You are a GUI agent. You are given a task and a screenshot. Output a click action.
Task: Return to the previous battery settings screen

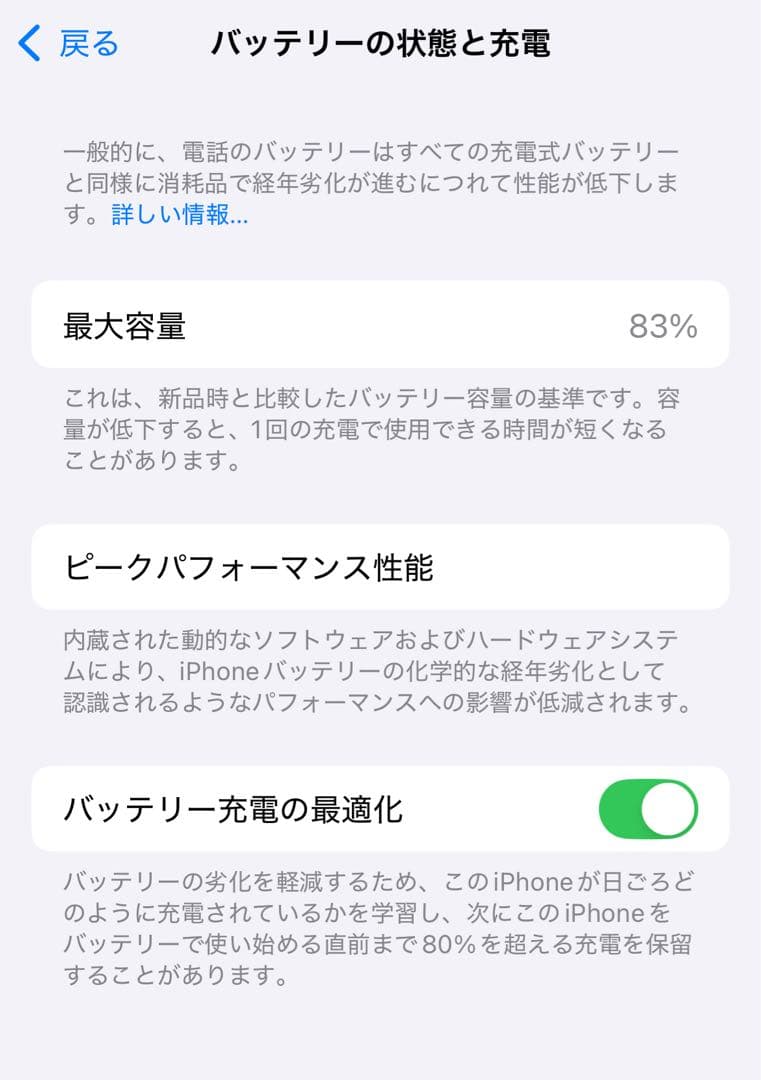(60, 43)
